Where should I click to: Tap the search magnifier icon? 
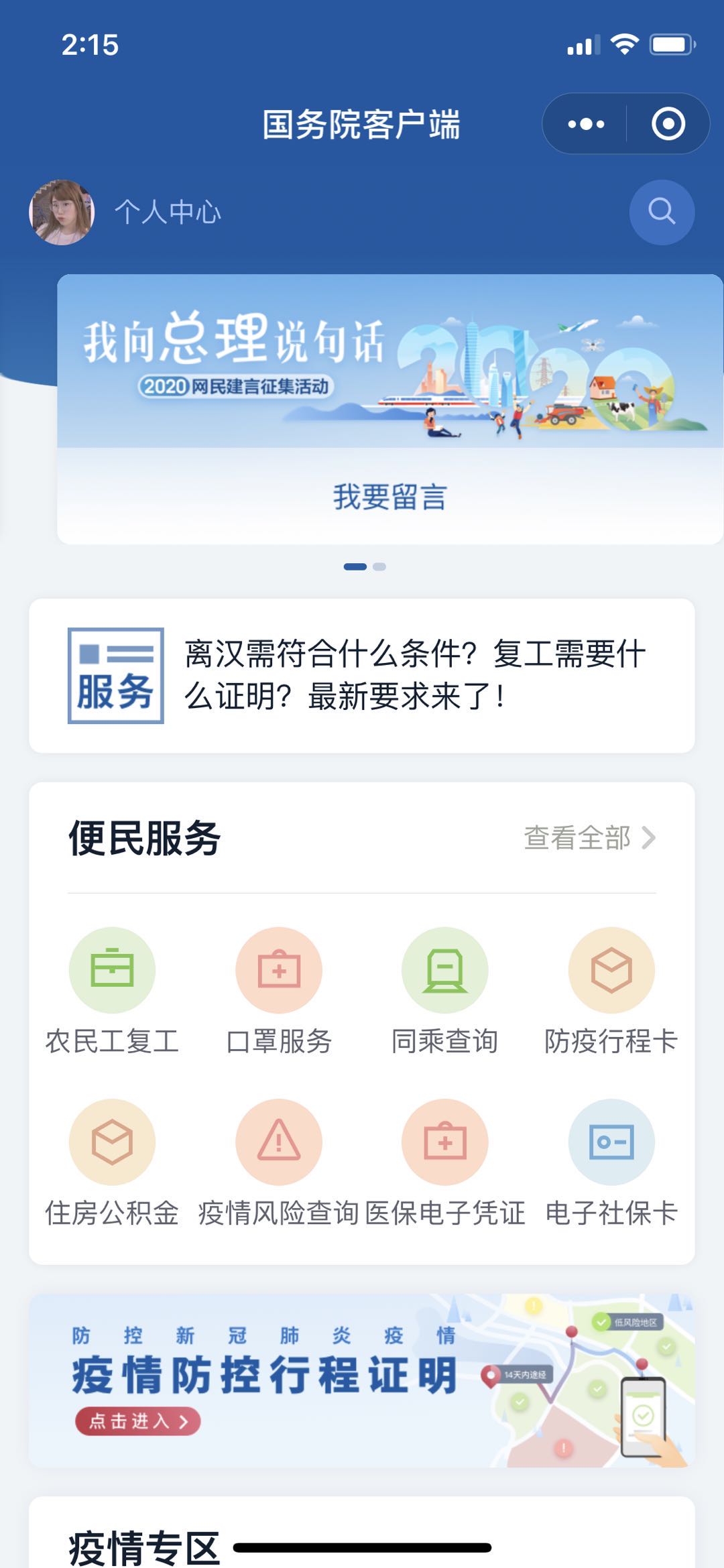661,212
